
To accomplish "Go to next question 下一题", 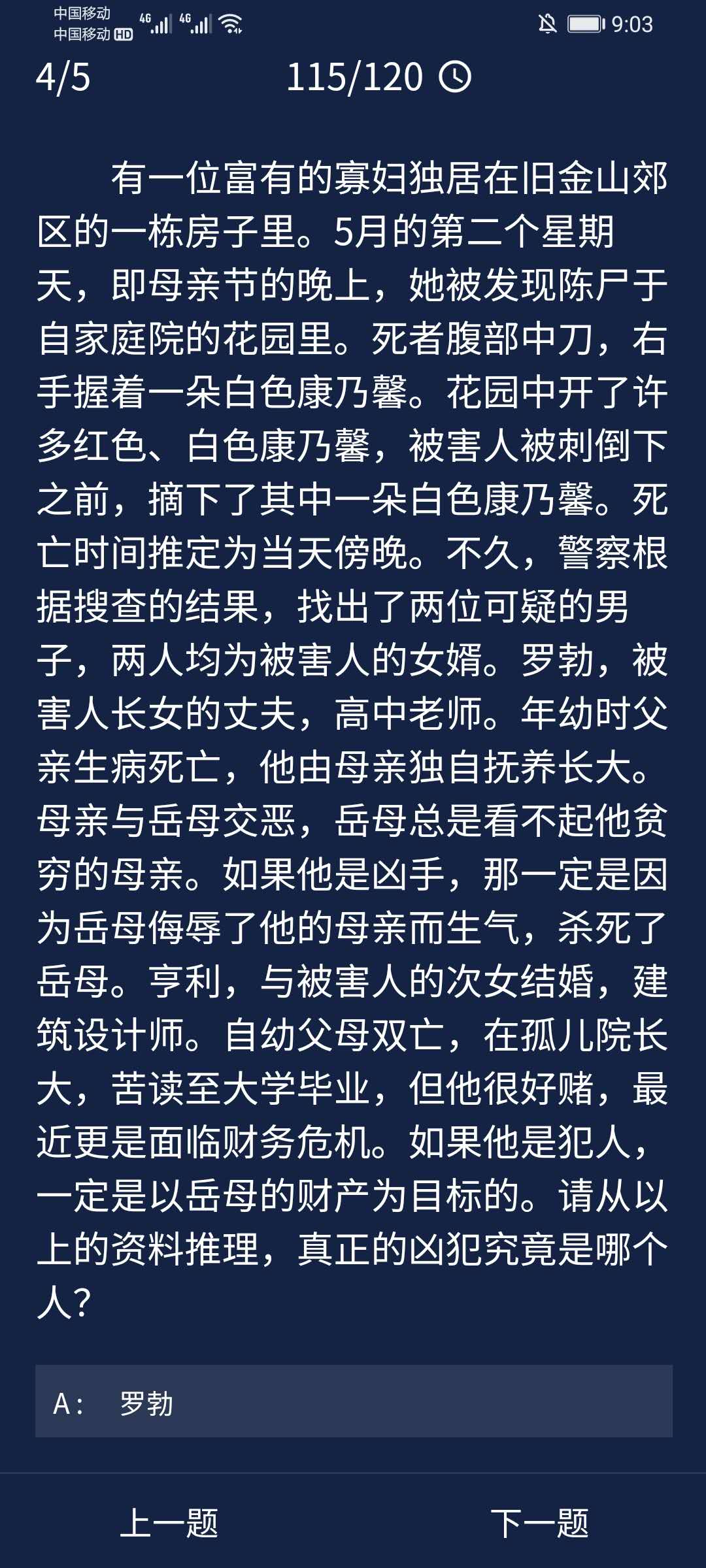I will 539,1523.
